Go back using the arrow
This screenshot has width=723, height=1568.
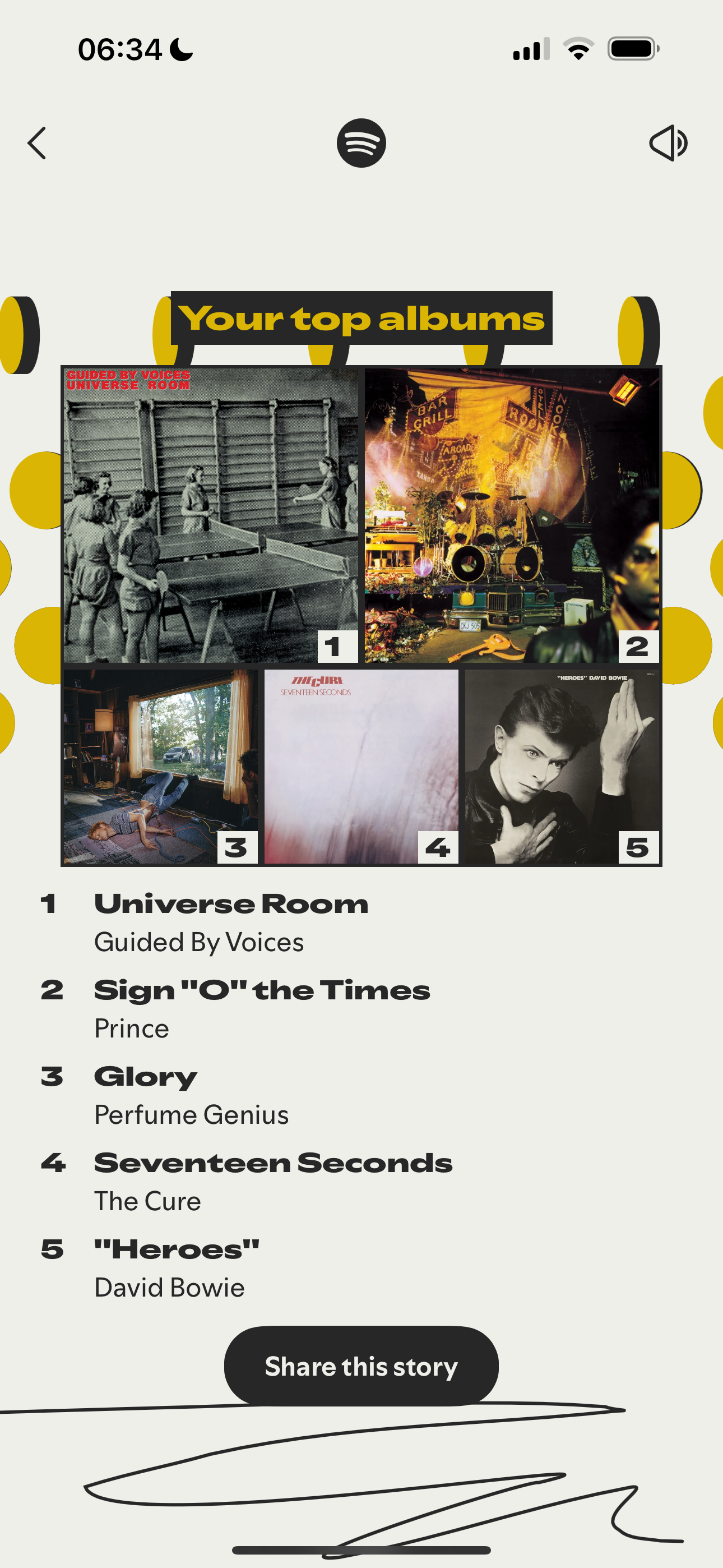37,143
